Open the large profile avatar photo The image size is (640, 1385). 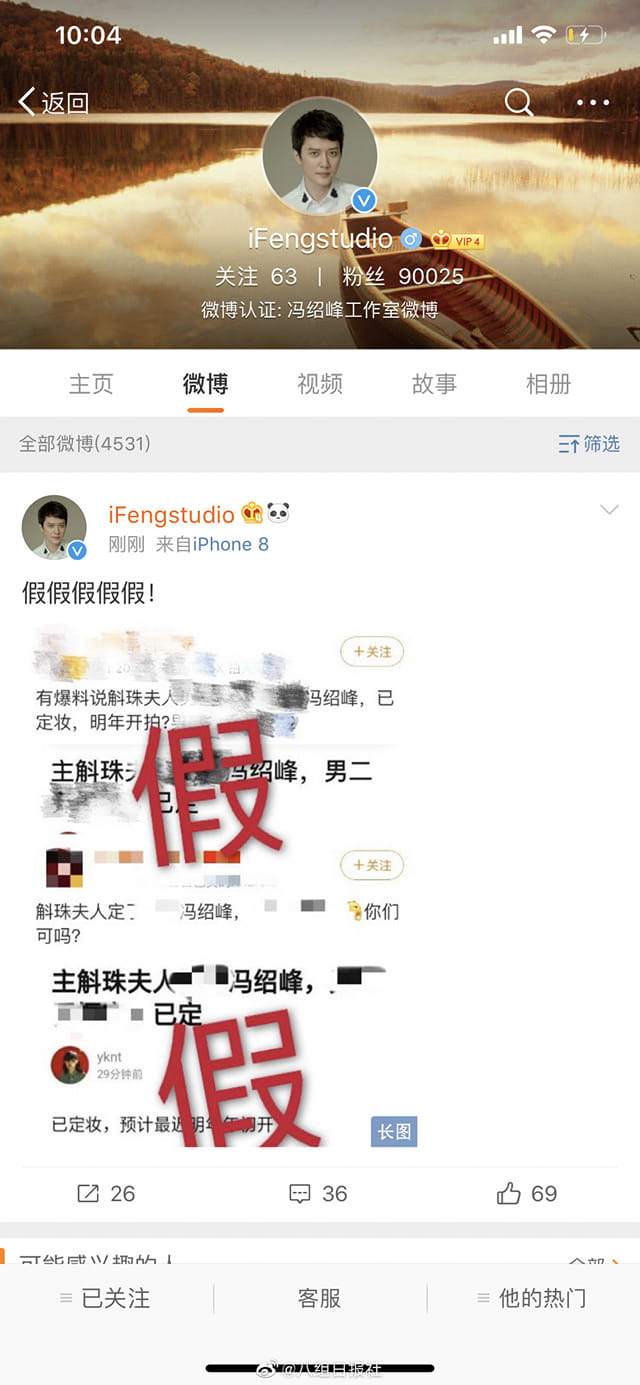[320, 157]
